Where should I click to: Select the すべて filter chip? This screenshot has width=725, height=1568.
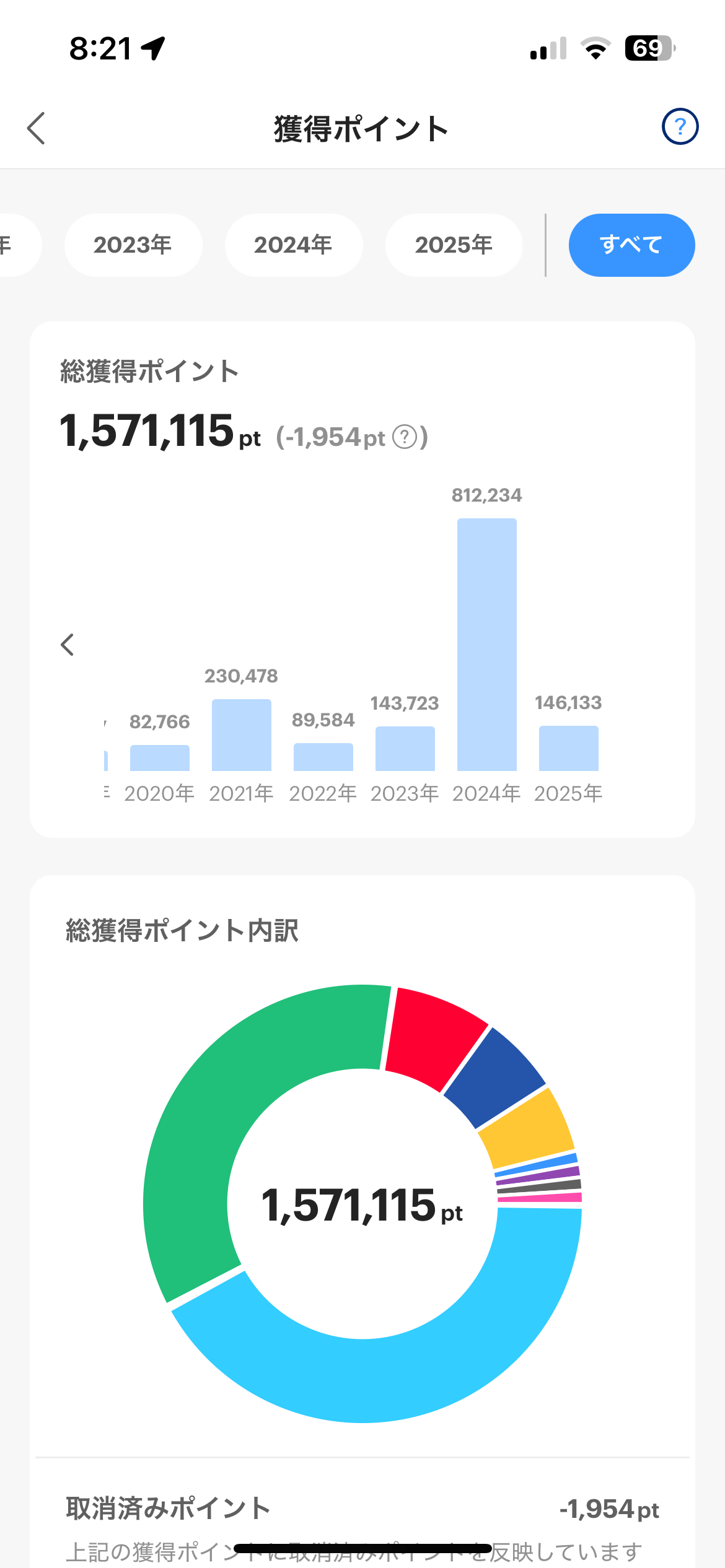tap(631, 245)
